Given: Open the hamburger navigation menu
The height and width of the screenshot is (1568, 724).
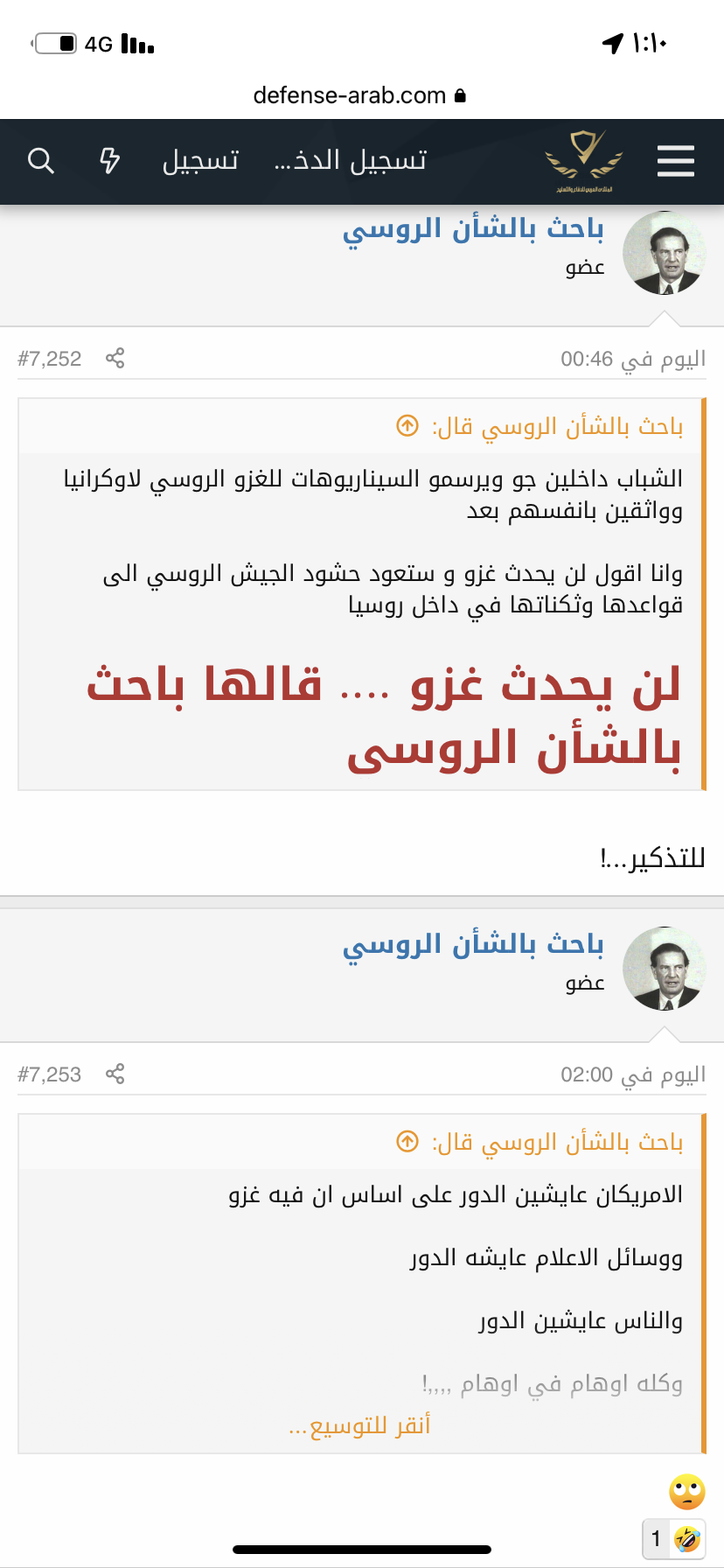Looking at the screenshot, I should [x=675, y=161].
